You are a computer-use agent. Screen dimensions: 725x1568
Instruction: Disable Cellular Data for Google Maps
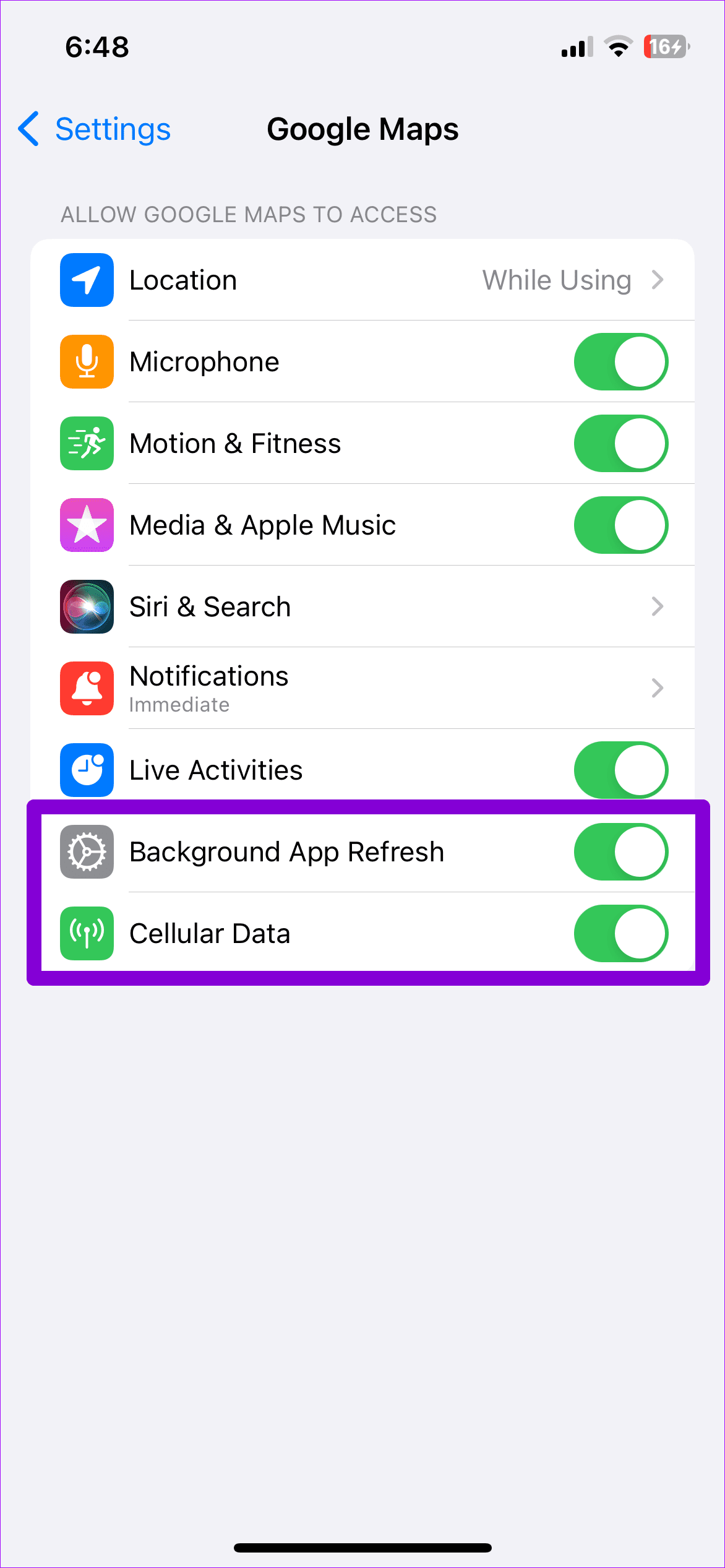pos(620,933)
